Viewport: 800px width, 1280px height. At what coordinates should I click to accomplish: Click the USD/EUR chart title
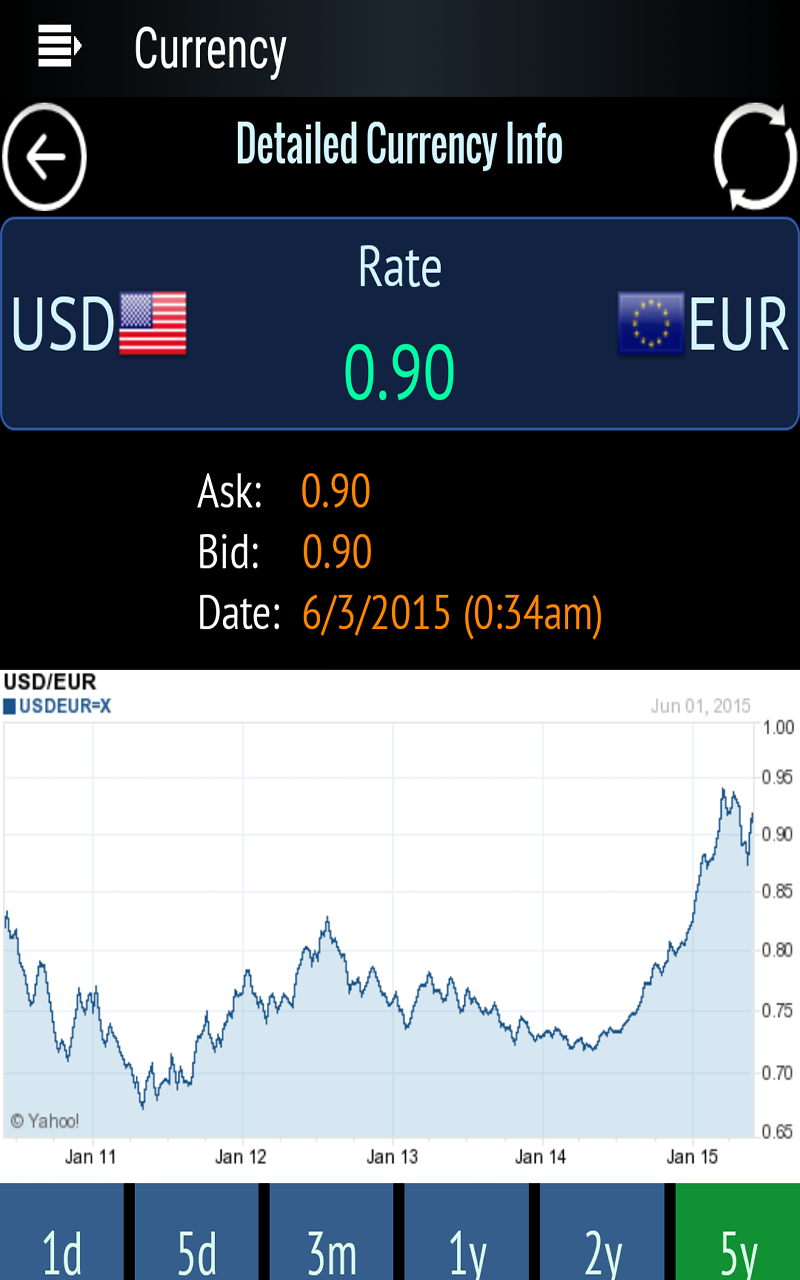(48, 681)
